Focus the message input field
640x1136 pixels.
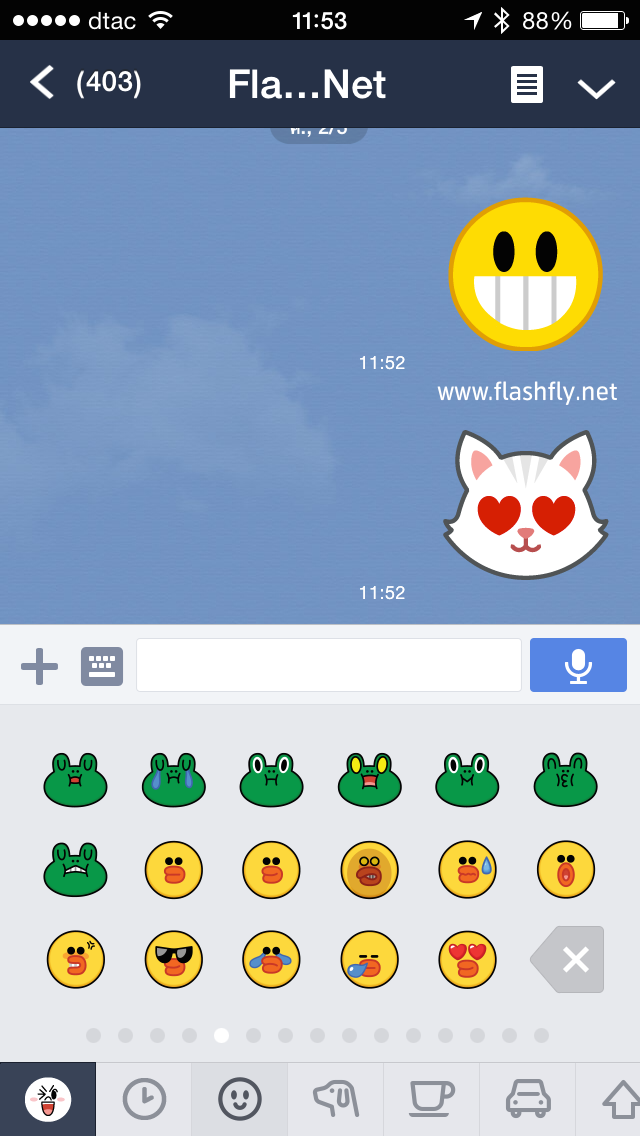coord(329,665)
